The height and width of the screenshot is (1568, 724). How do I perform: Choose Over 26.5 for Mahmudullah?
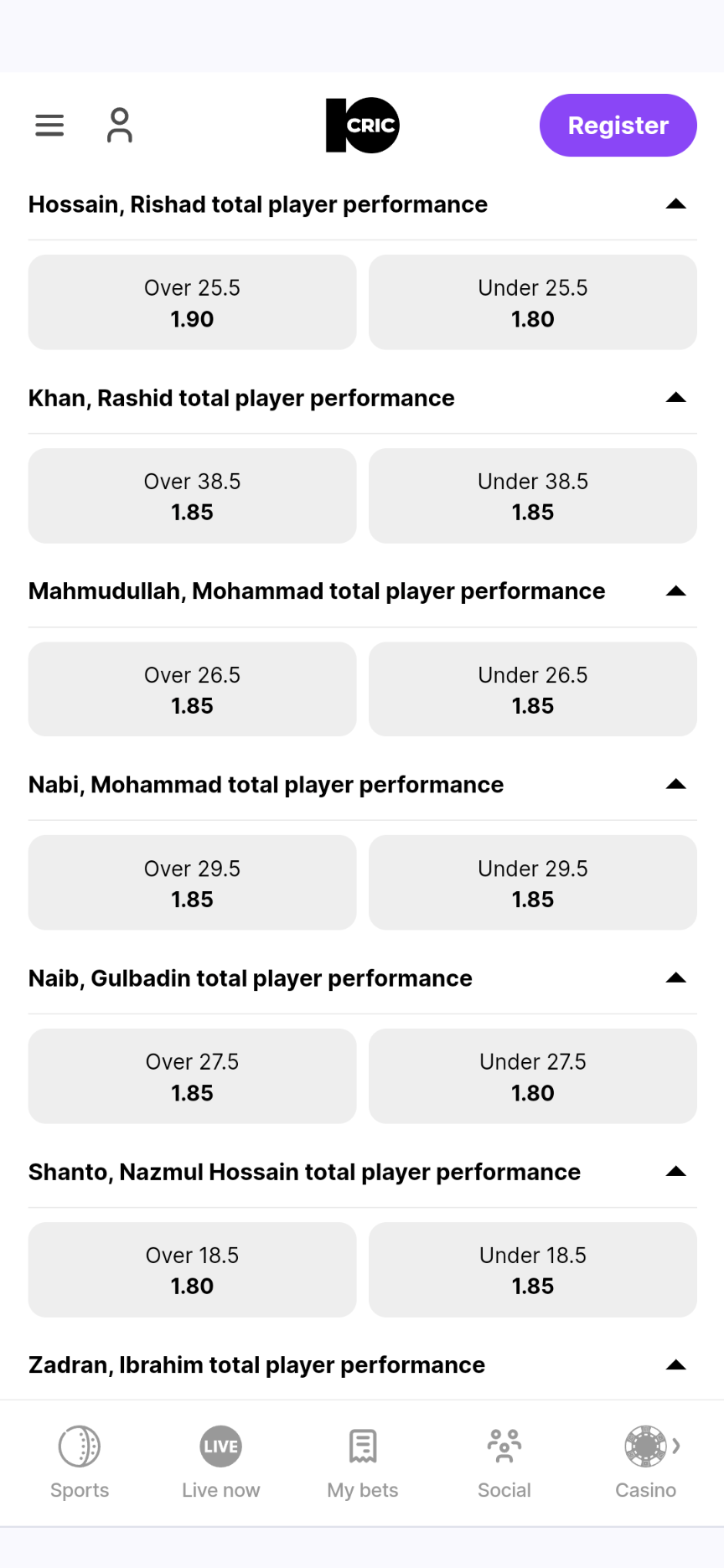pyautogui.click(x=192, y=689)
